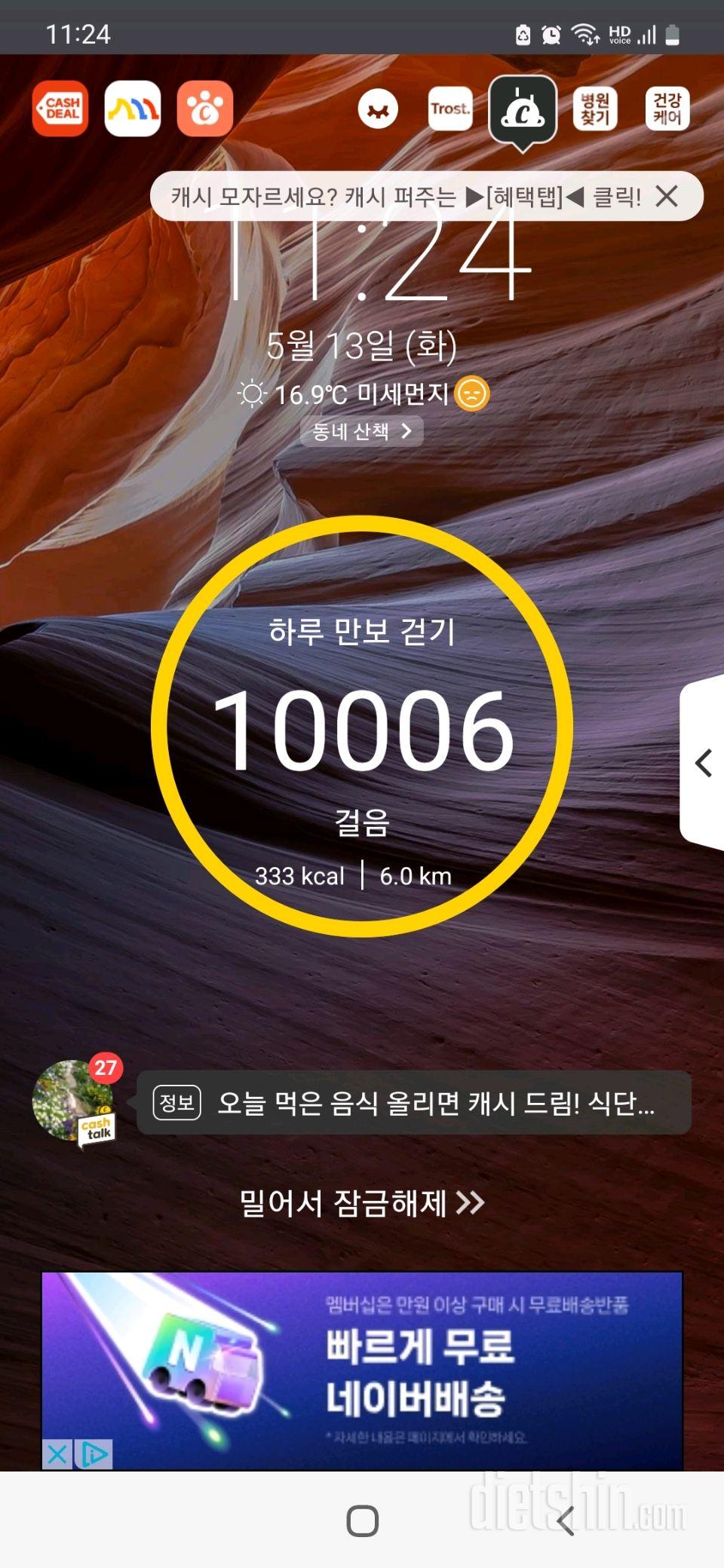Open 병원찾기 hospital finder
This screenshot has height=1568, width=724.
click(595, 109)
